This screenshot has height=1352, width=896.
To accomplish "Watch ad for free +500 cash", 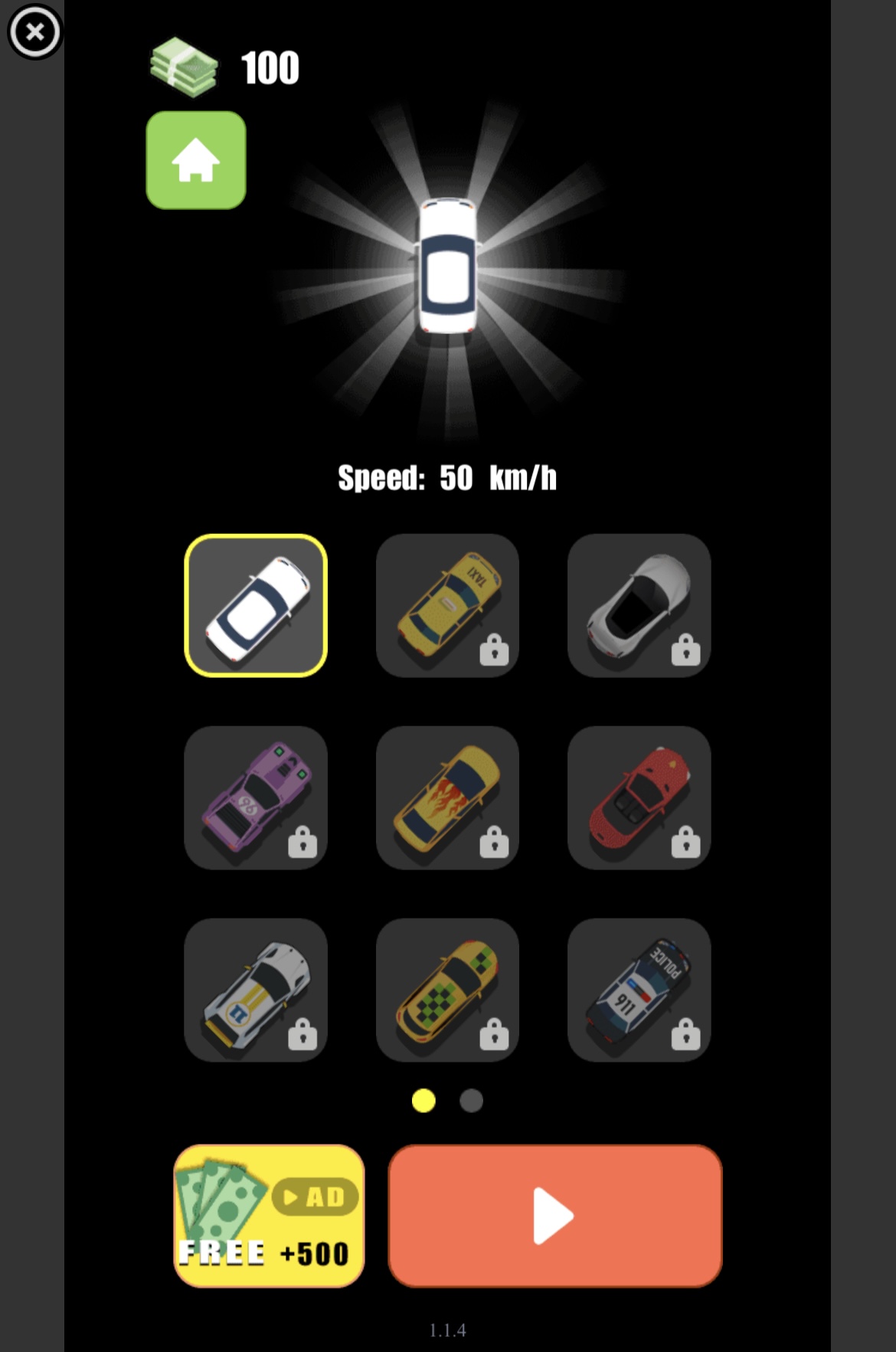I will coord(269,1216).
